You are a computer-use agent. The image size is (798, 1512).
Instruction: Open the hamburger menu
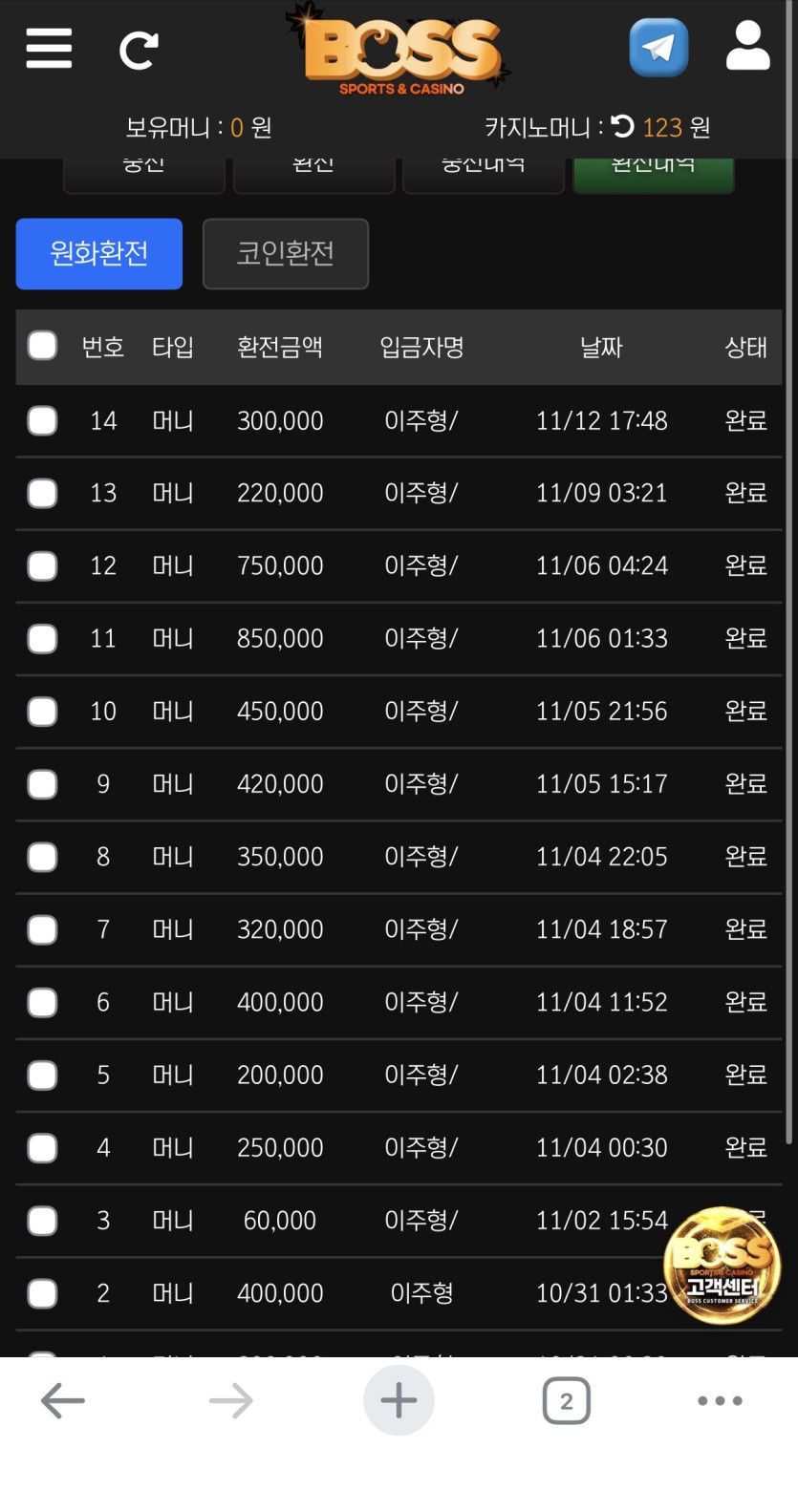[x=49, y=48]
